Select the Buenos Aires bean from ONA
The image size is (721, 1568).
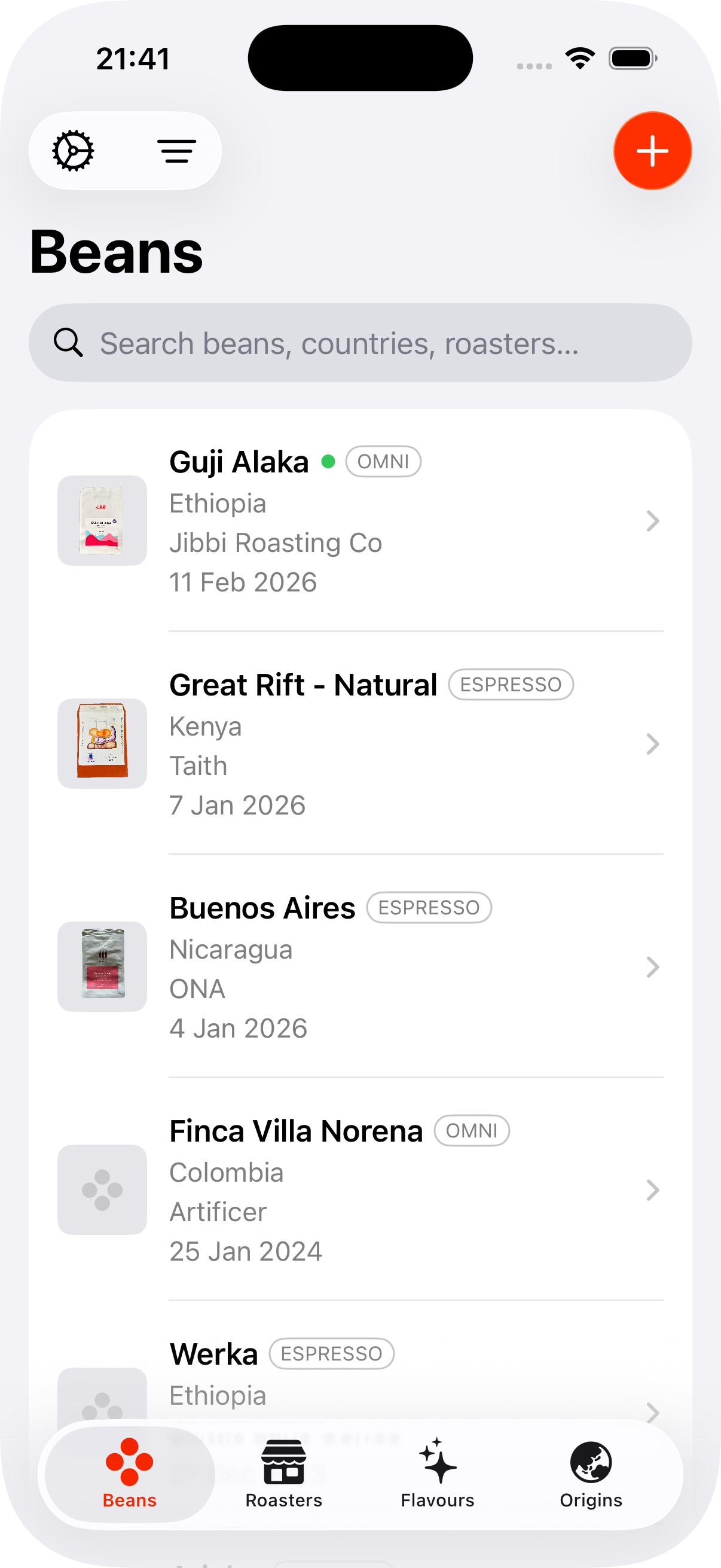[x=360, y=966]
